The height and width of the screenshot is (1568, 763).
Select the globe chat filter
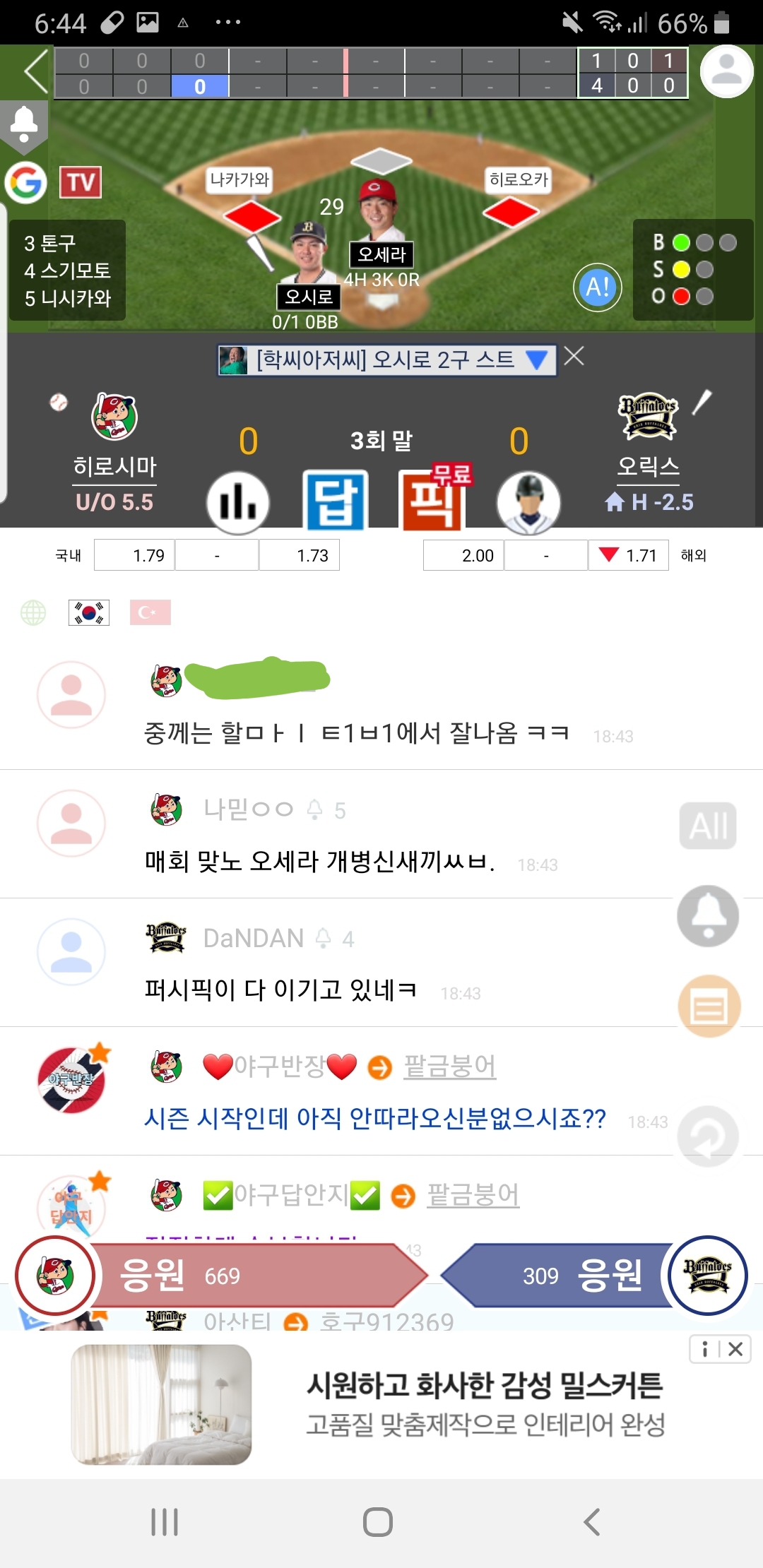pos(33,612)
